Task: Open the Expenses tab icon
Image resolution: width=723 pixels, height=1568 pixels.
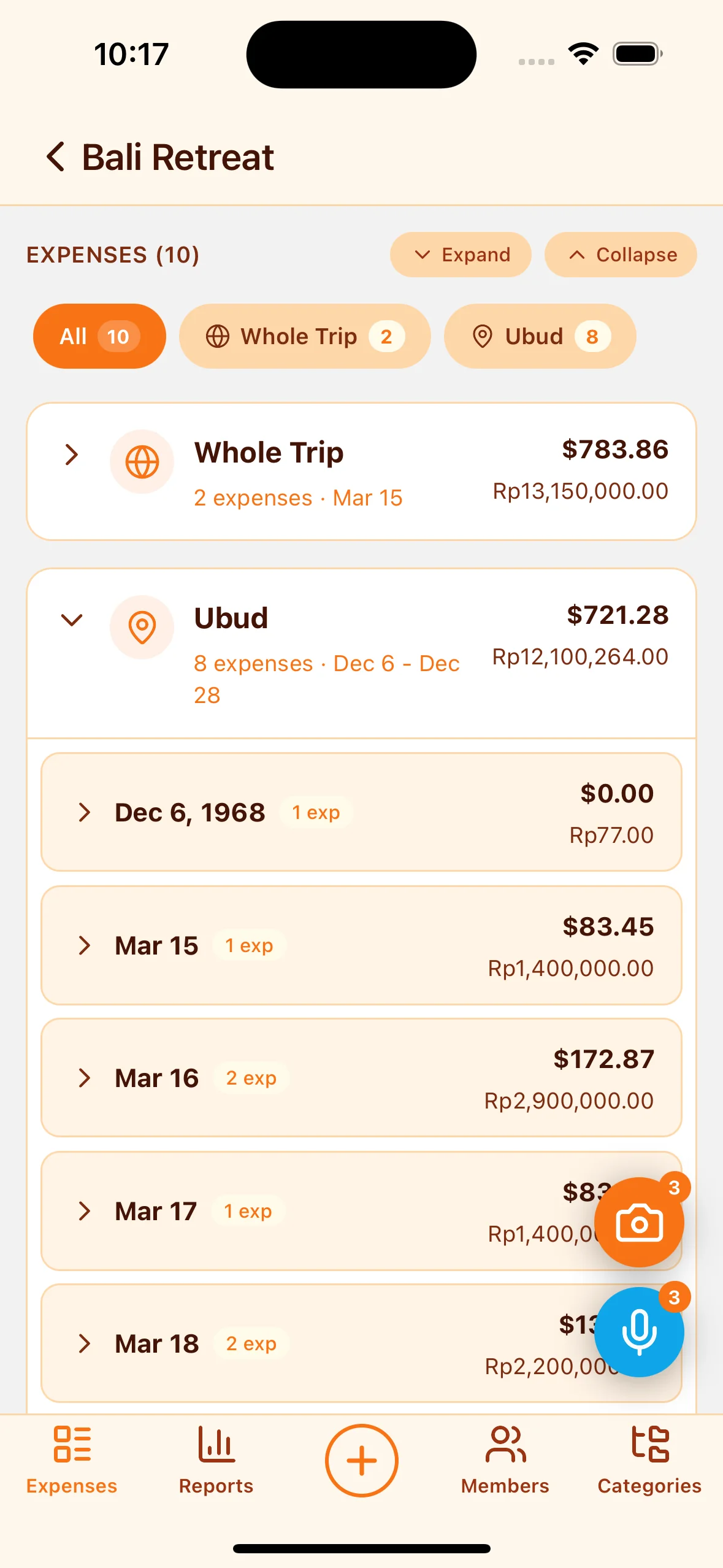Action: pos(71,1449)
